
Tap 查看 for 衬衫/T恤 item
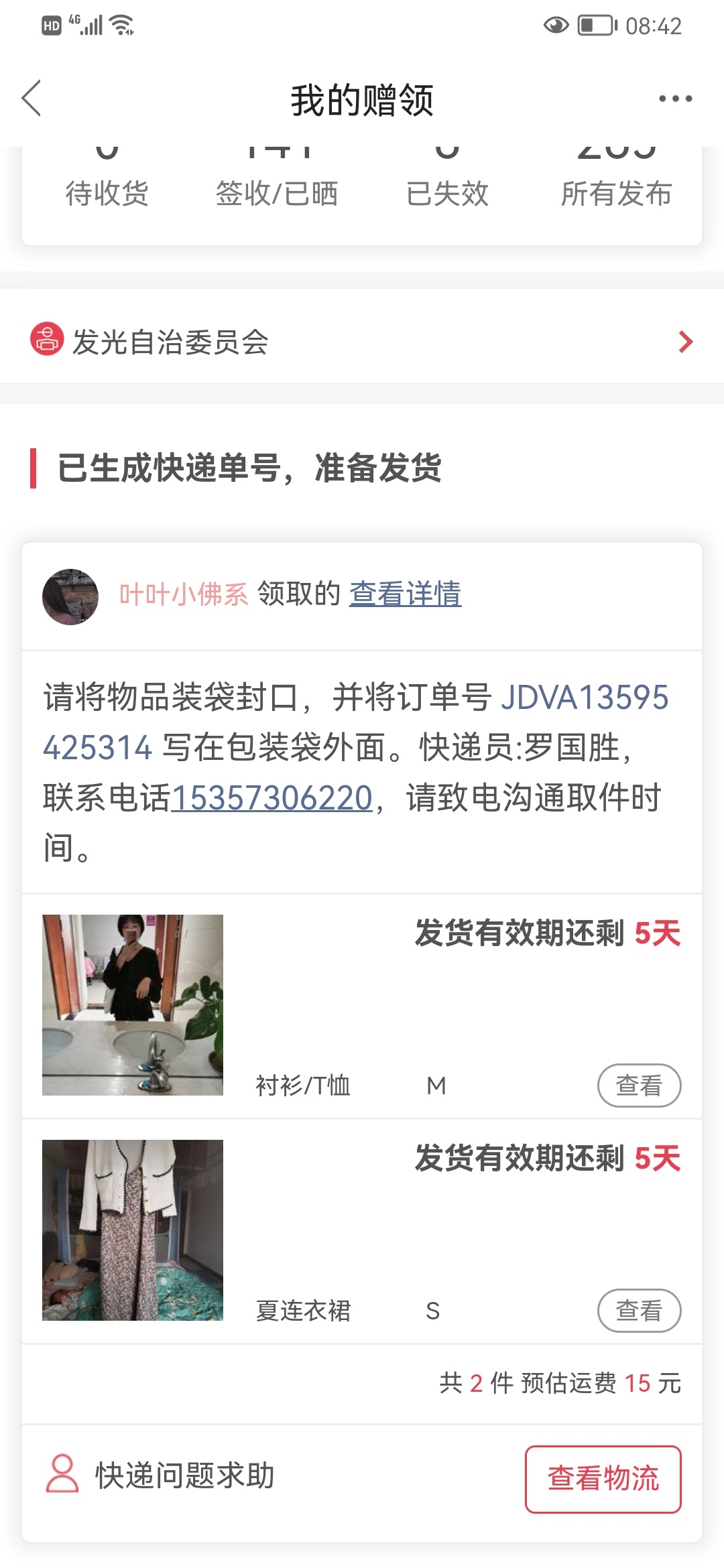tap(639, 1086)
